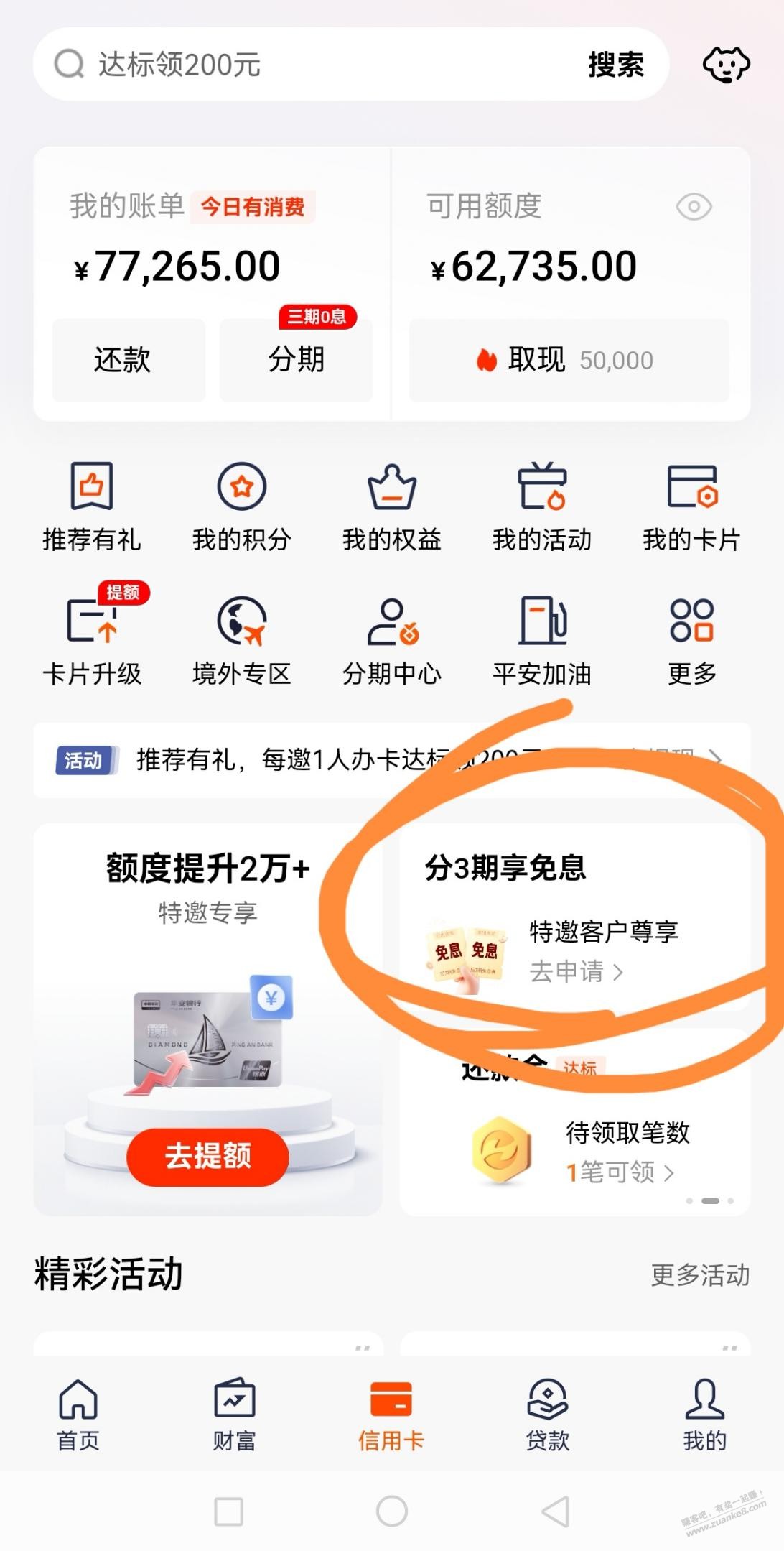Tap the 去提额 button

point(207,1156)
